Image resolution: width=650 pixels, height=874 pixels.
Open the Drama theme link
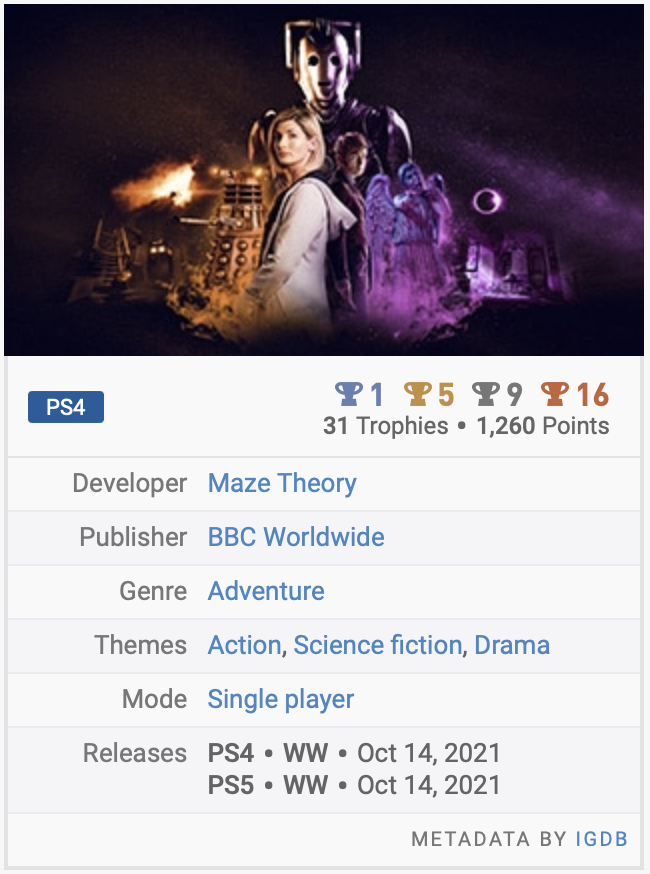point(512,645)
